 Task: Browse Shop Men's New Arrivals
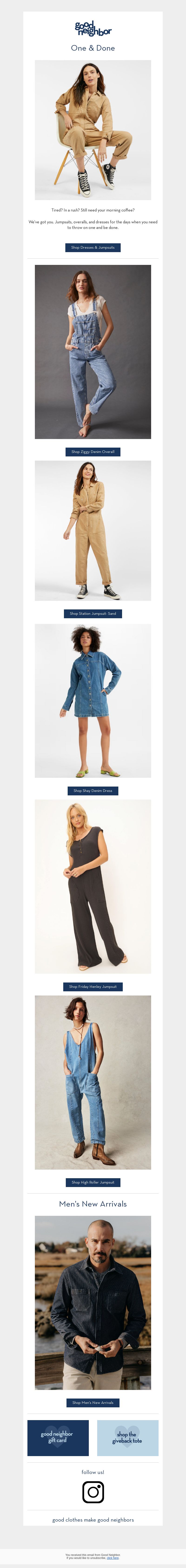tap(93, 1402)
